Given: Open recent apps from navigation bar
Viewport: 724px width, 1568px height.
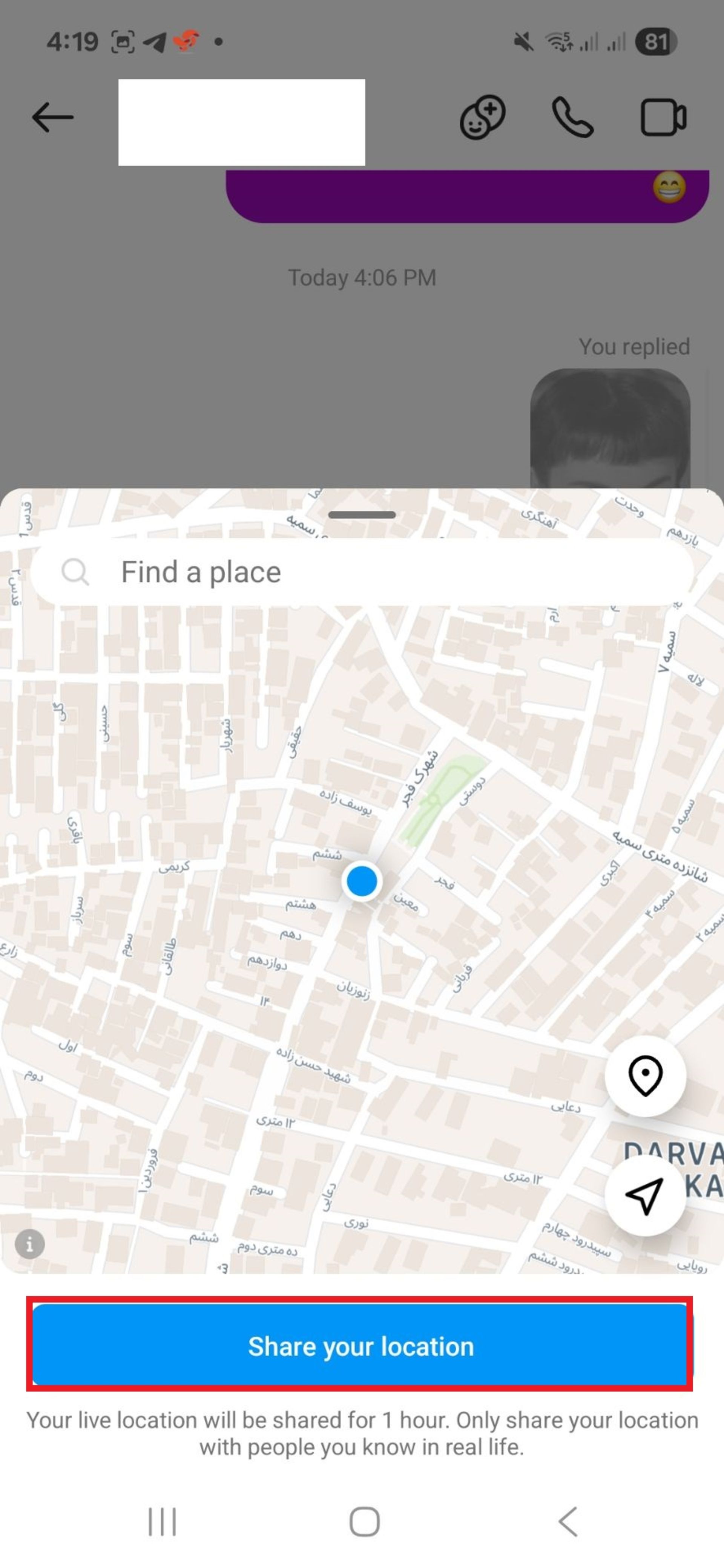Looking at the screenshot, I should (x=162, y=1522).
